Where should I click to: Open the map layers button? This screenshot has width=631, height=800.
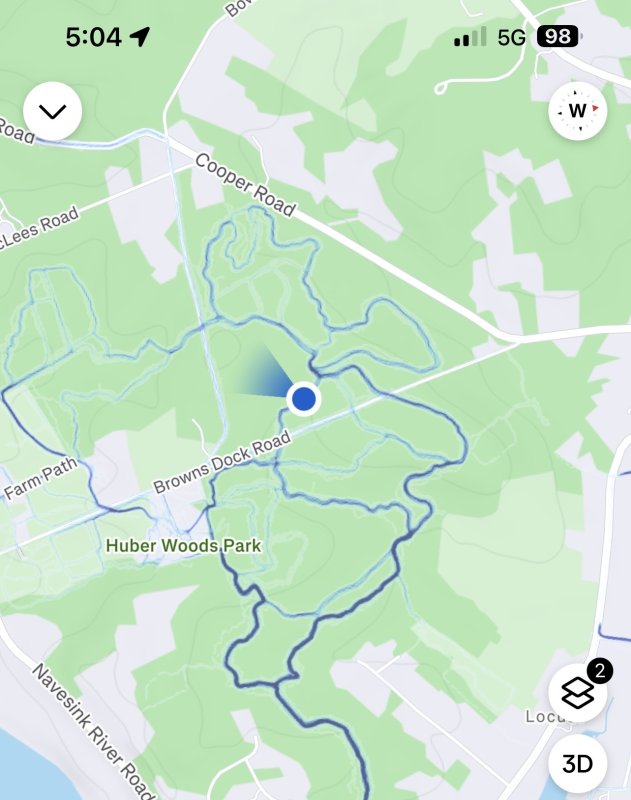tap(577, 694)
